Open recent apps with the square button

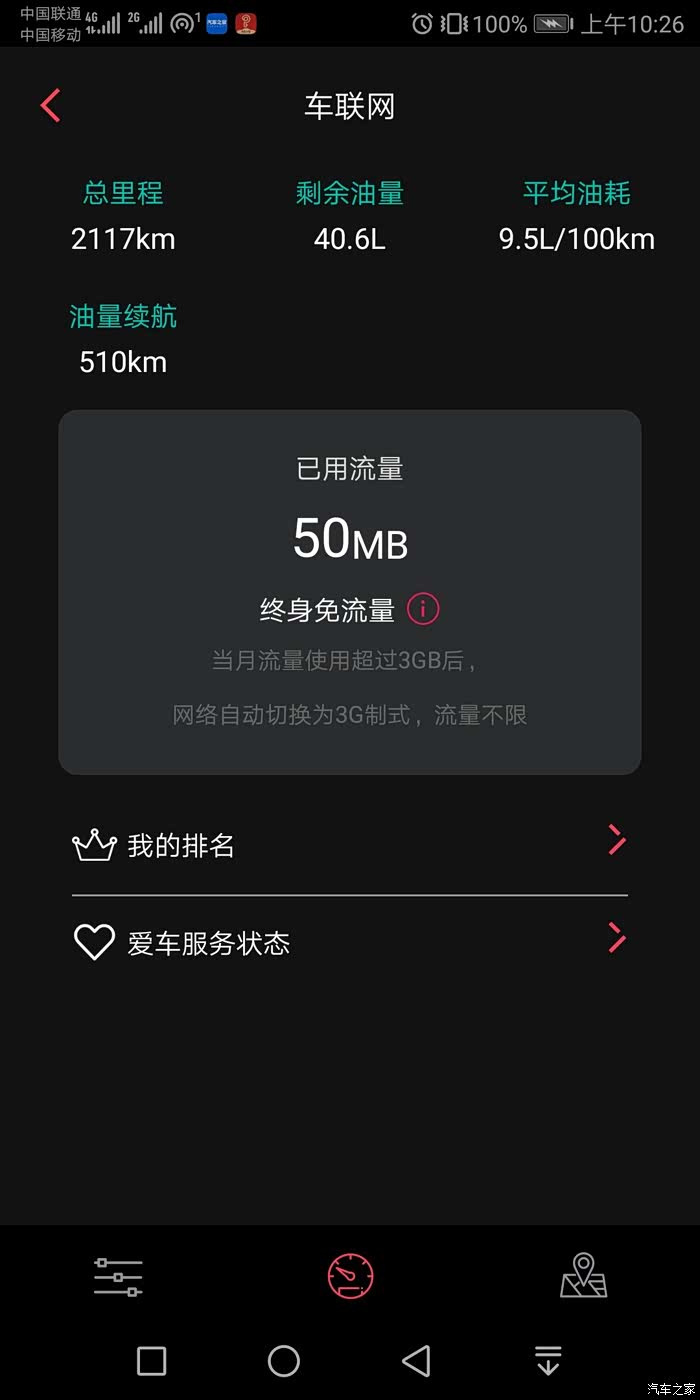coord(151,1360)
